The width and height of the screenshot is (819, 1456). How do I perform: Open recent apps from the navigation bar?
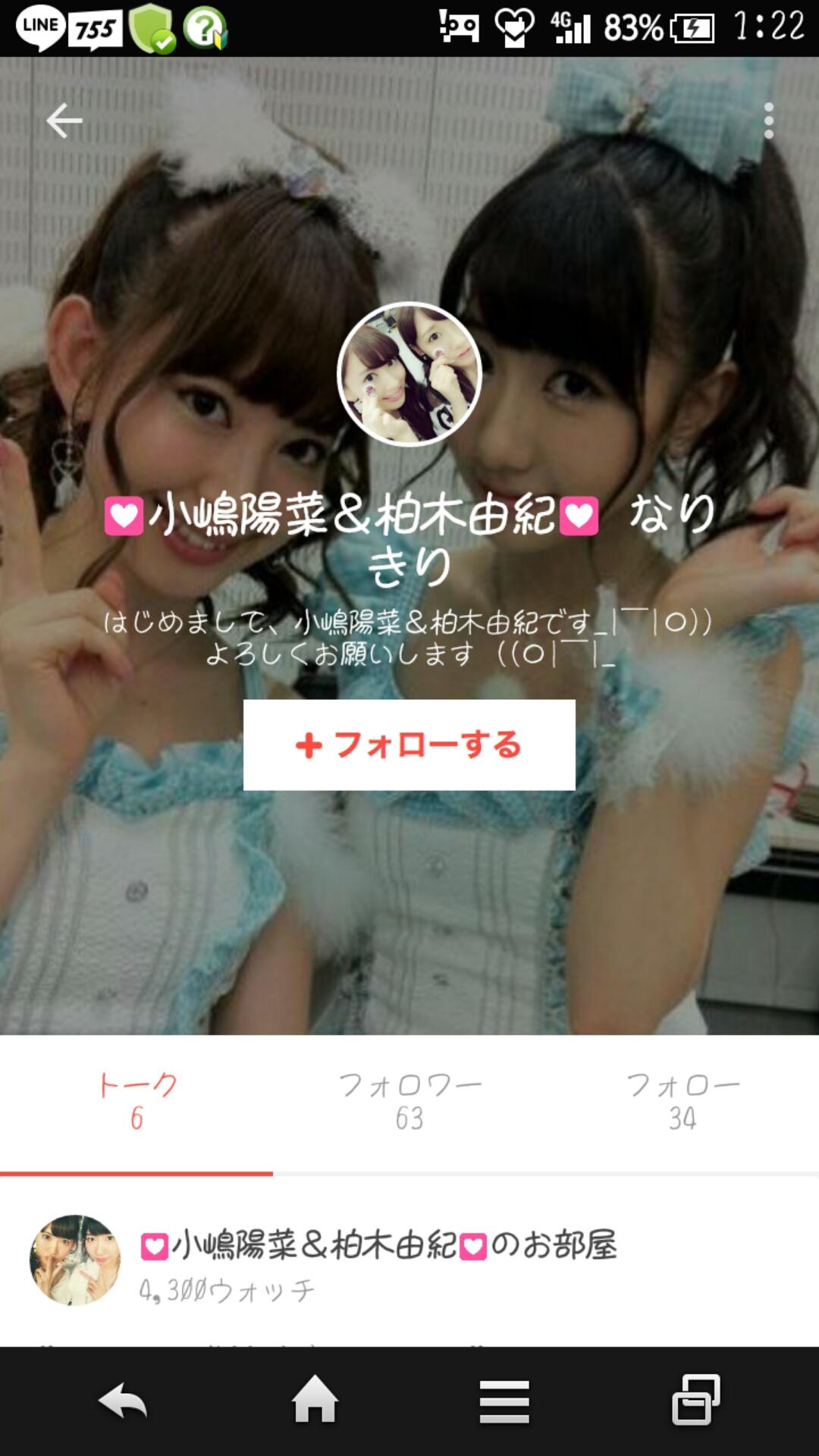[x=695, y=1400]
